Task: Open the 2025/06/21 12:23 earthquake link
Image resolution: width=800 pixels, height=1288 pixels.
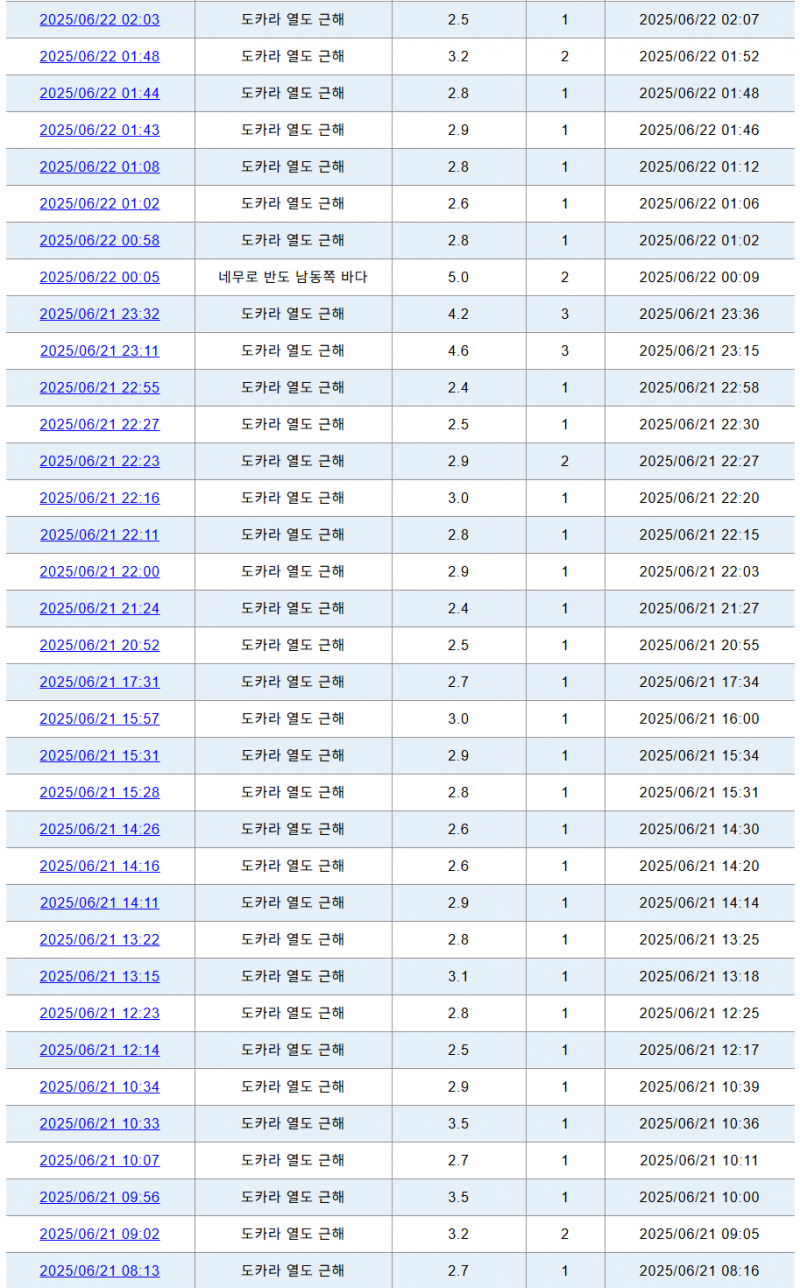Action: (x=99, y=1013)
